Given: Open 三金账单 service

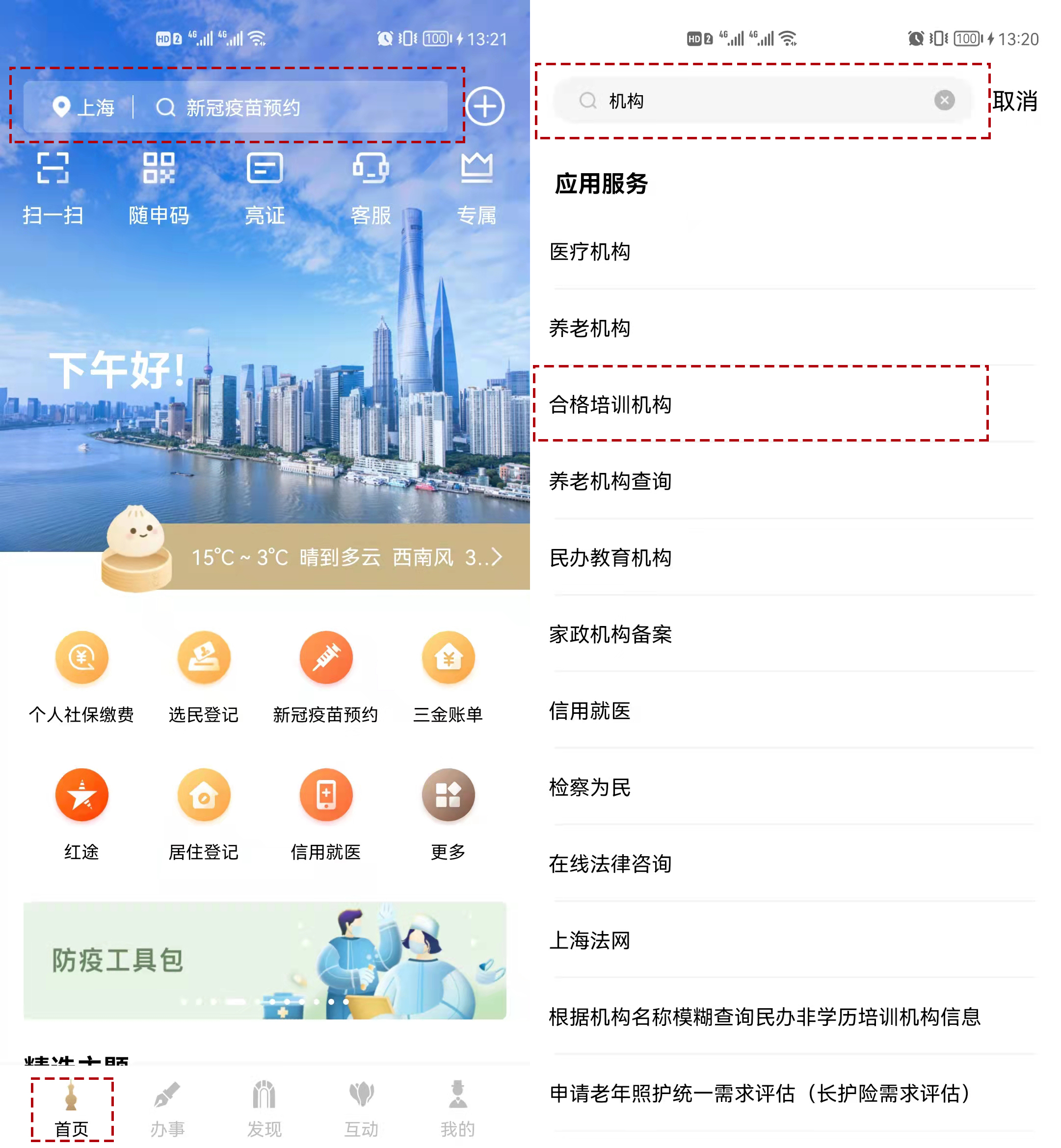Looking at the screenshot, I should click(x=448, y=675).
